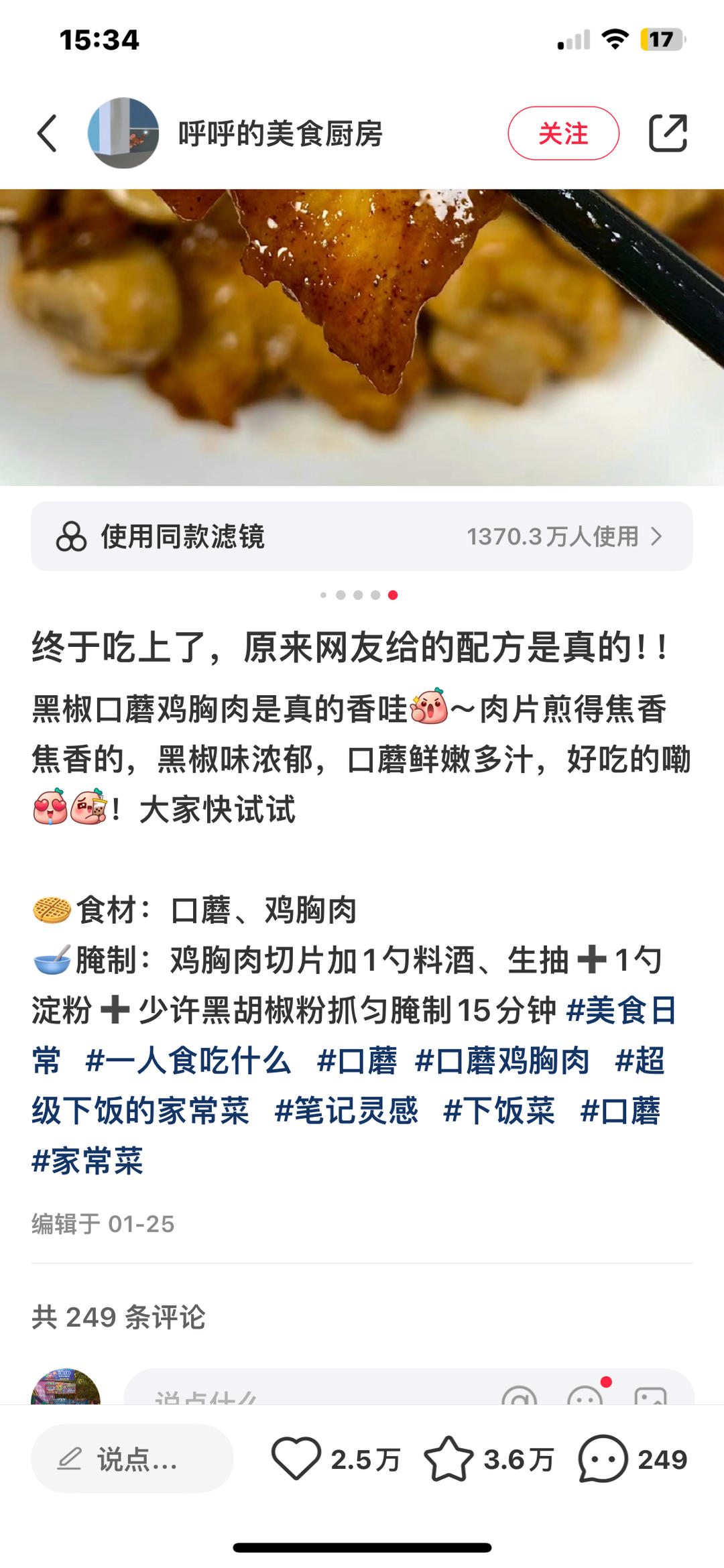This screenshot has width=724, height=1568.
Task: Open hashtag #家常菜
Action: pos(88,1161)
